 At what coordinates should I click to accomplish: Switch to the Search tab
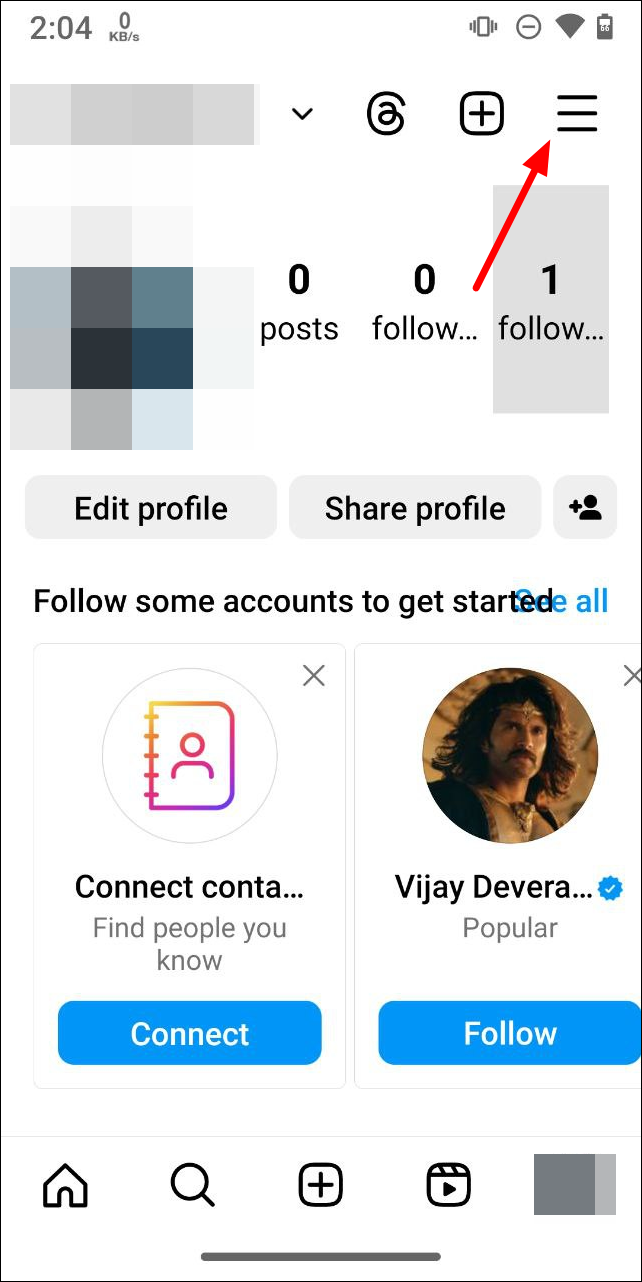[192, 1186]
